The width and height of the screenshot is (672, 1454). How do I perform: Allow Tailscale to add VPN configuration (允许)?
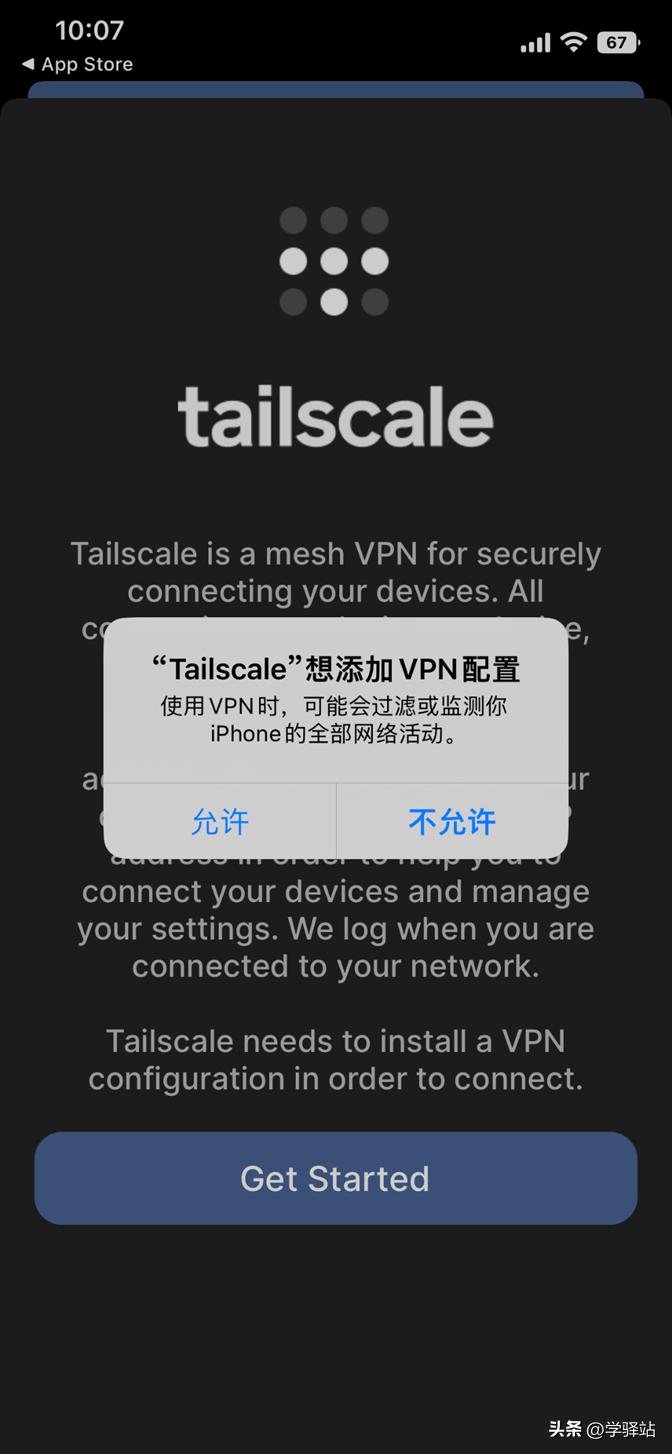click(x=220, y=822)
